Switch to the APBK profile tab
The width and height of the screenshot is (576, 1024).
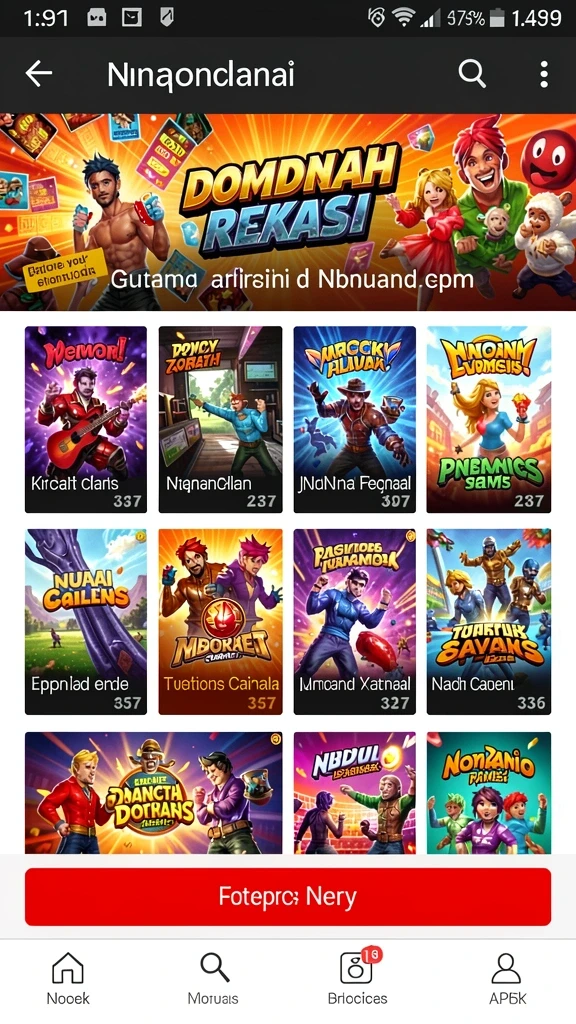coord(507,978)
